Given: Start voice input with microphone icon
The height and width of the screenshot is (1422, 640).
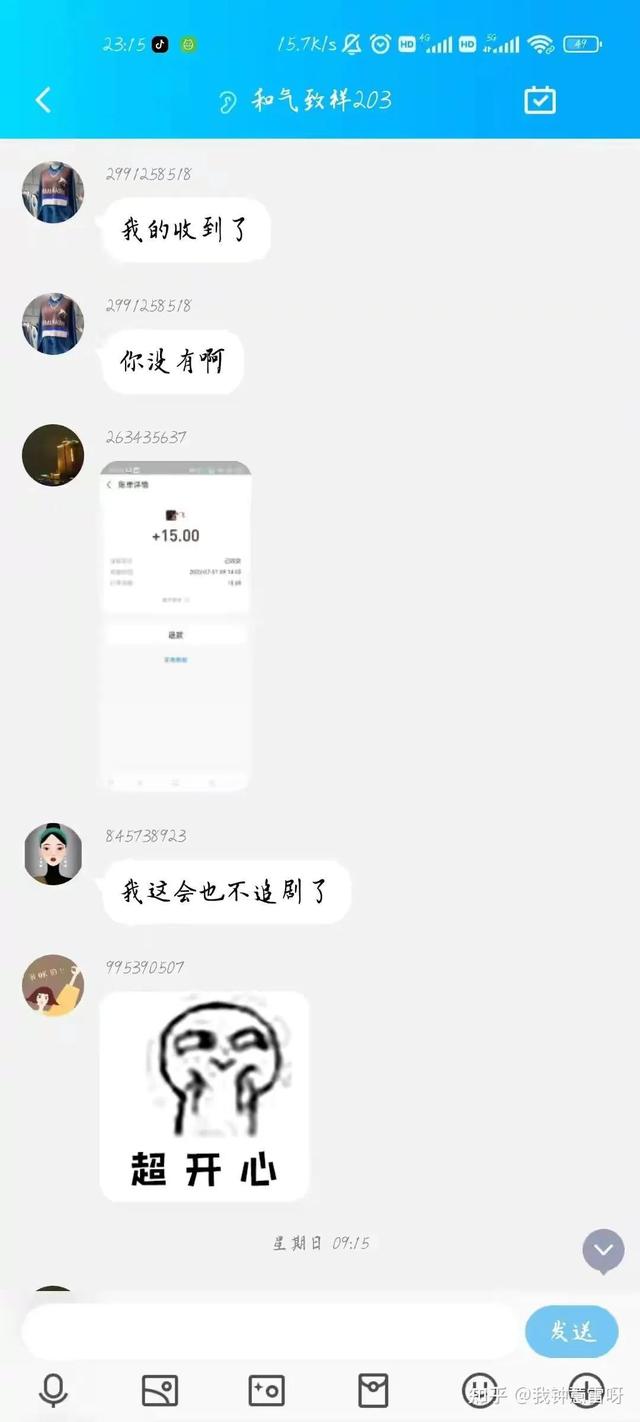Looking at the screenshot, I should point(53,1390).
